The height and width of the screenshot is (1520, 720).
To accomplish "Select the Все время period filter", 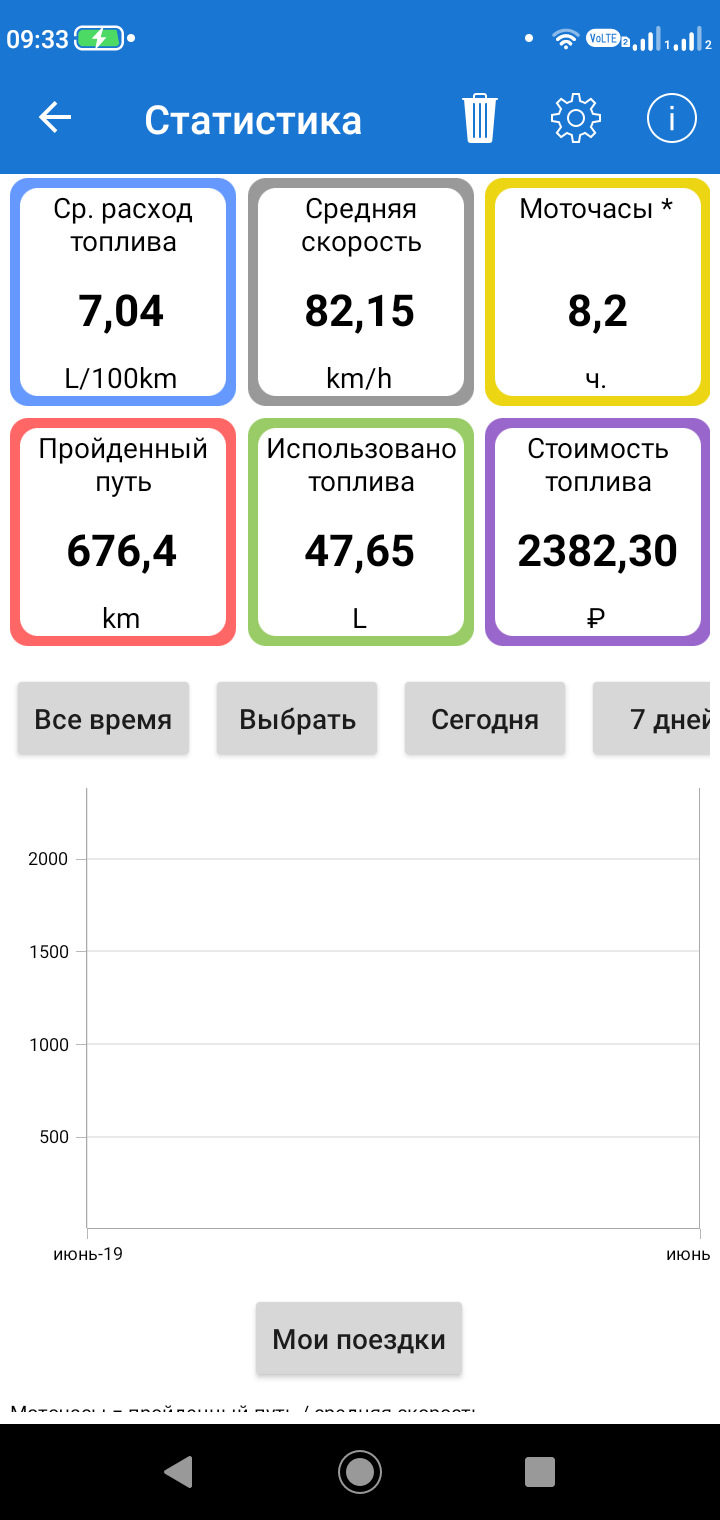I will click(x=102, y=718).
